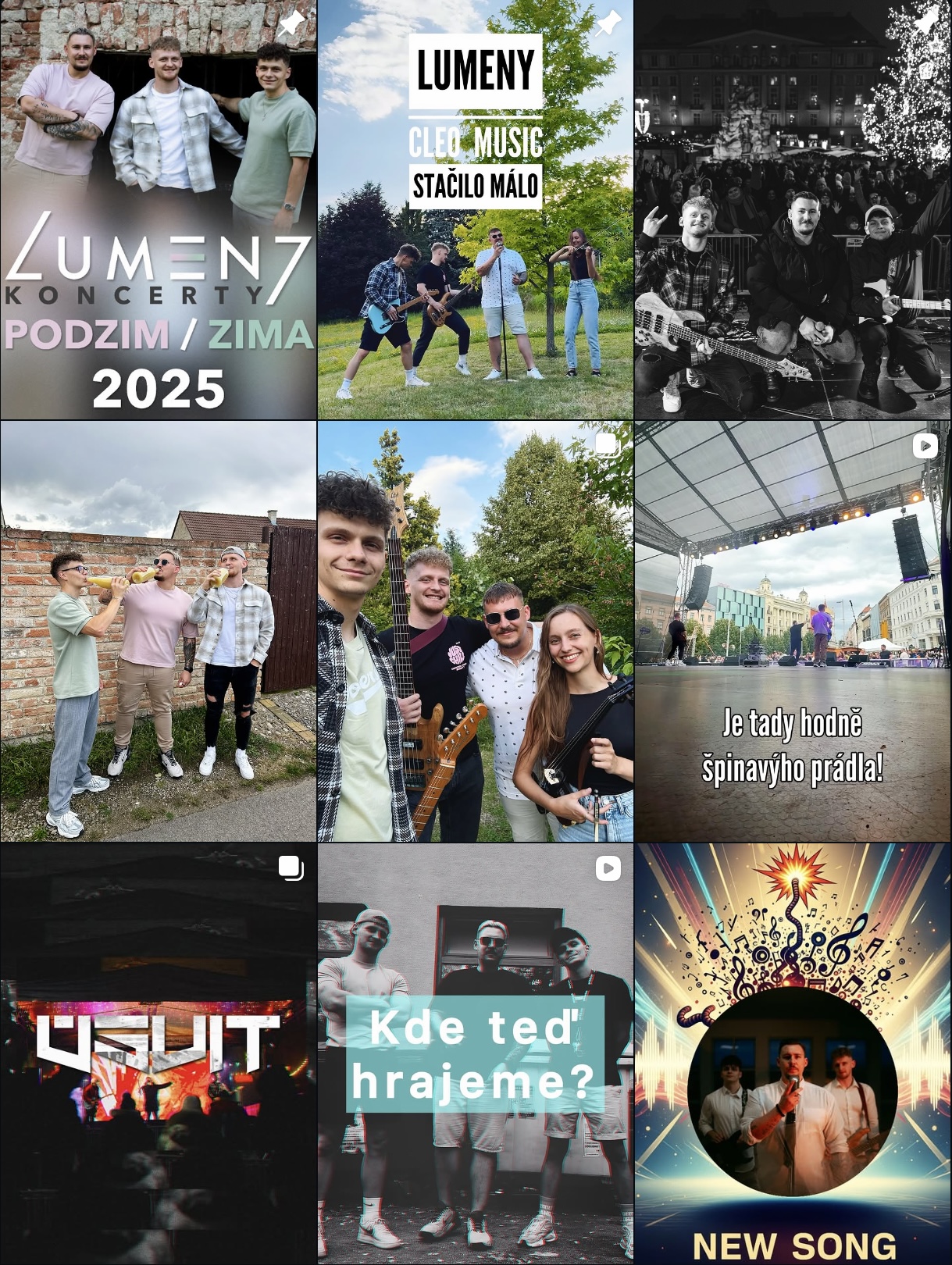Open the USVIT concert carousel post
Viewport: 952px width, 1265px height.
pos(158,1053)
